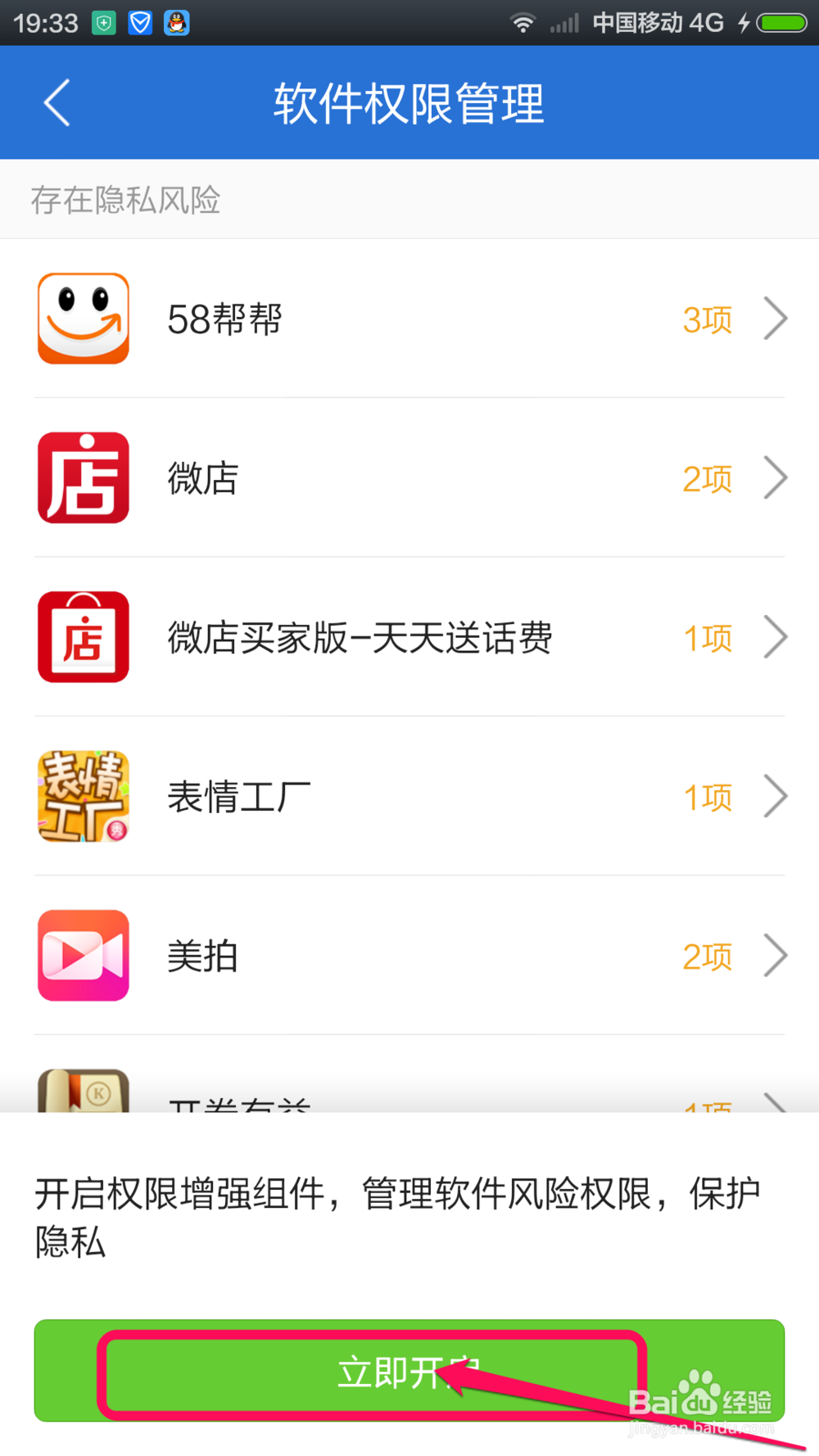
Task: Tap the 软件权限管理 title
Action: (409, 103)
